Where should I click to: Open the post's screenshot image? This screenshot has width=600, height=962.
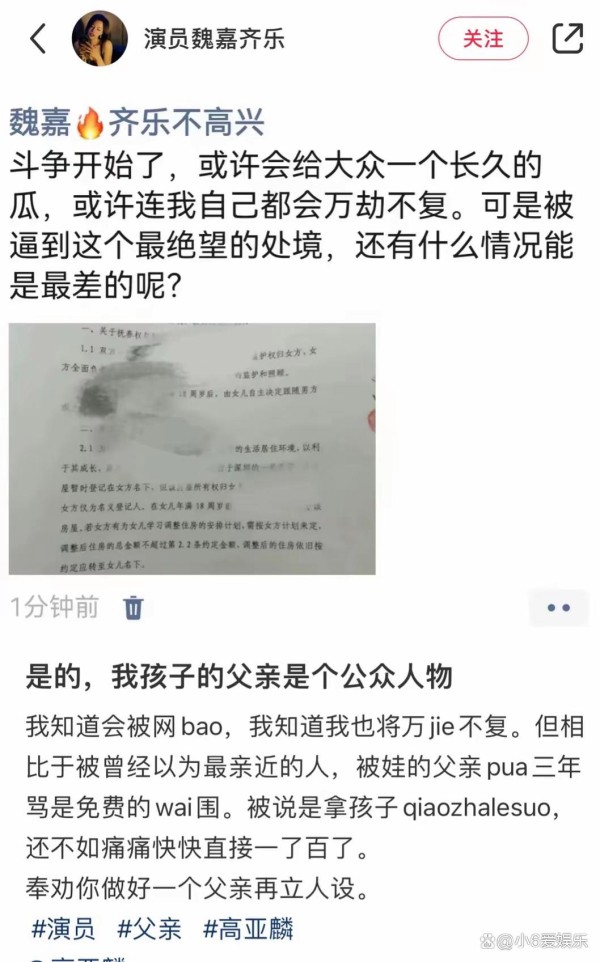point(192,448)
